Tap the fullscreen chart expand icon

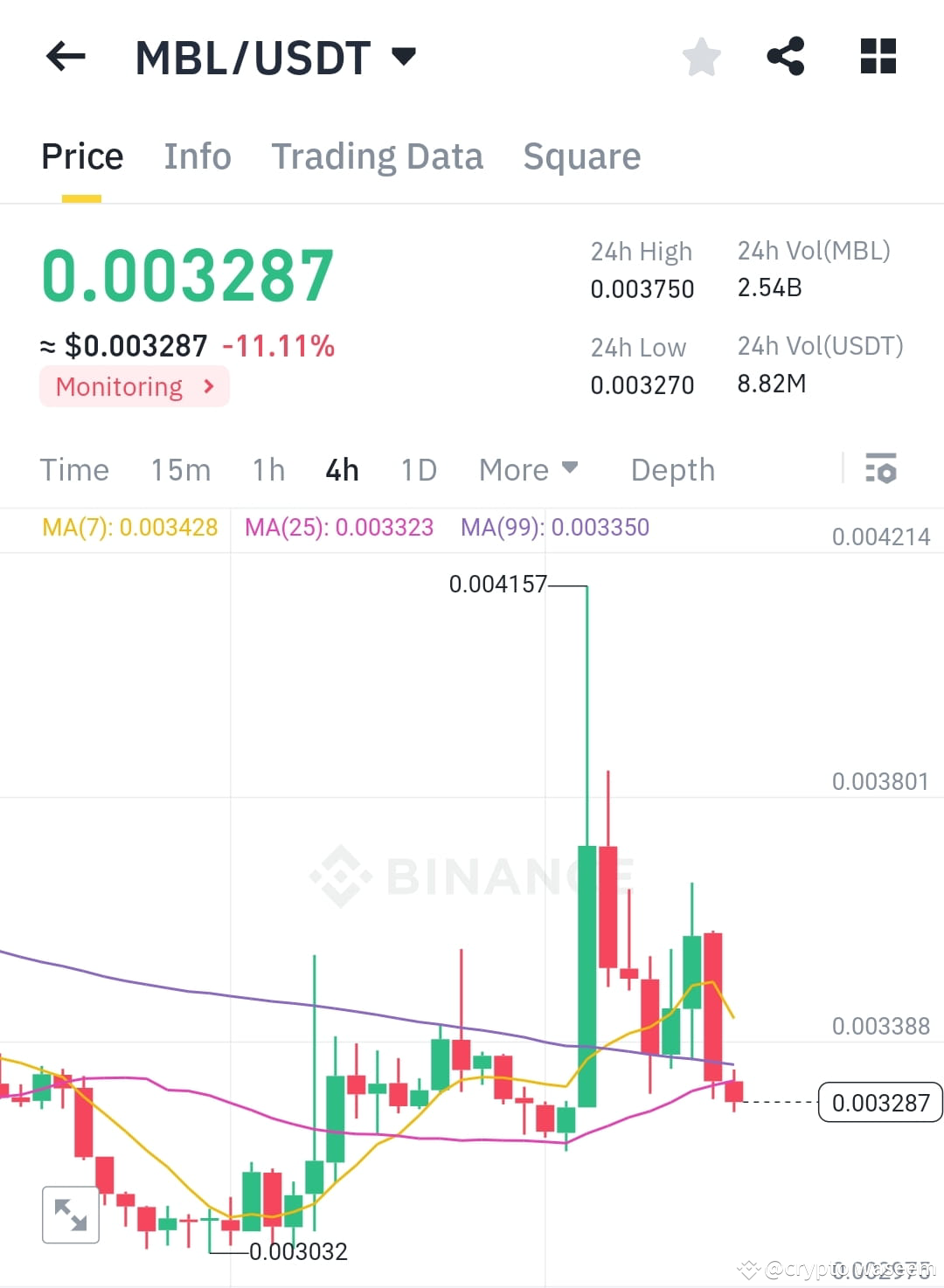coord(70,1214)
